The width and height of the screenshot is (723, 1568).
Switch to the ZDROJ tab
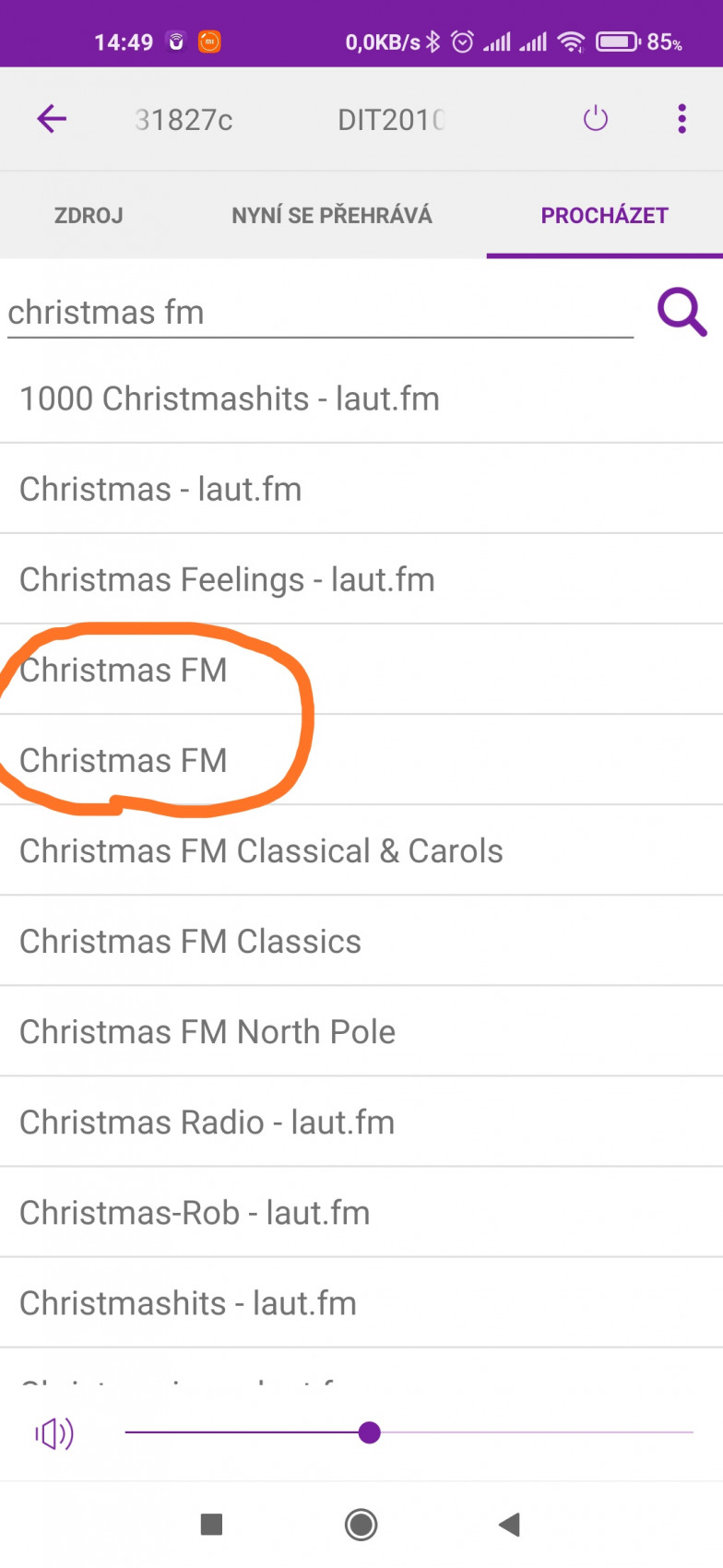coord(89,216)
